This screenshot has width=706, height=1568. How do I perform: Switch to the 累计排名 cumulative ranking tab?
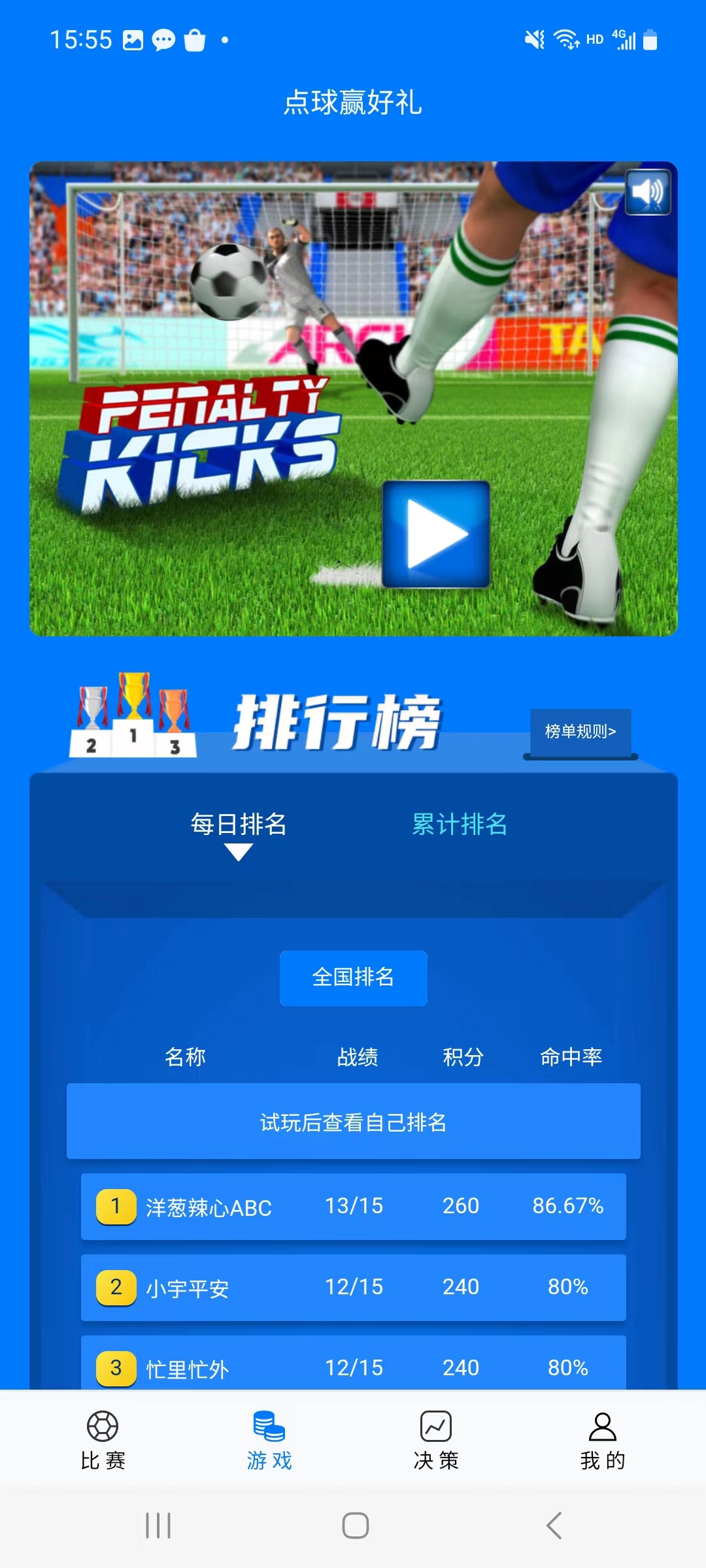[460, 825]
